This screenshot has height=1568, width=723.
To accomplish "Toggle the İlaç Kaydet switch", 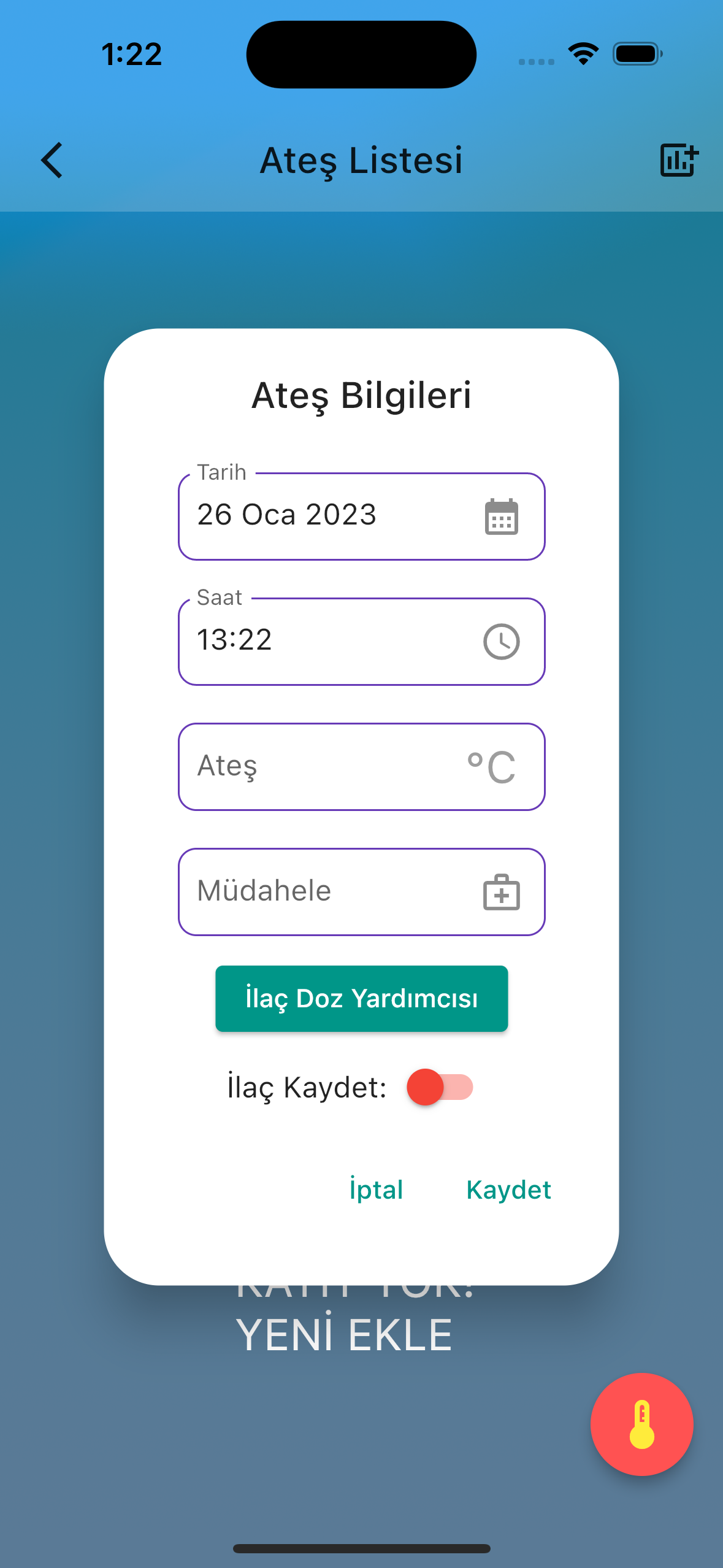I will coord(440,1087).
